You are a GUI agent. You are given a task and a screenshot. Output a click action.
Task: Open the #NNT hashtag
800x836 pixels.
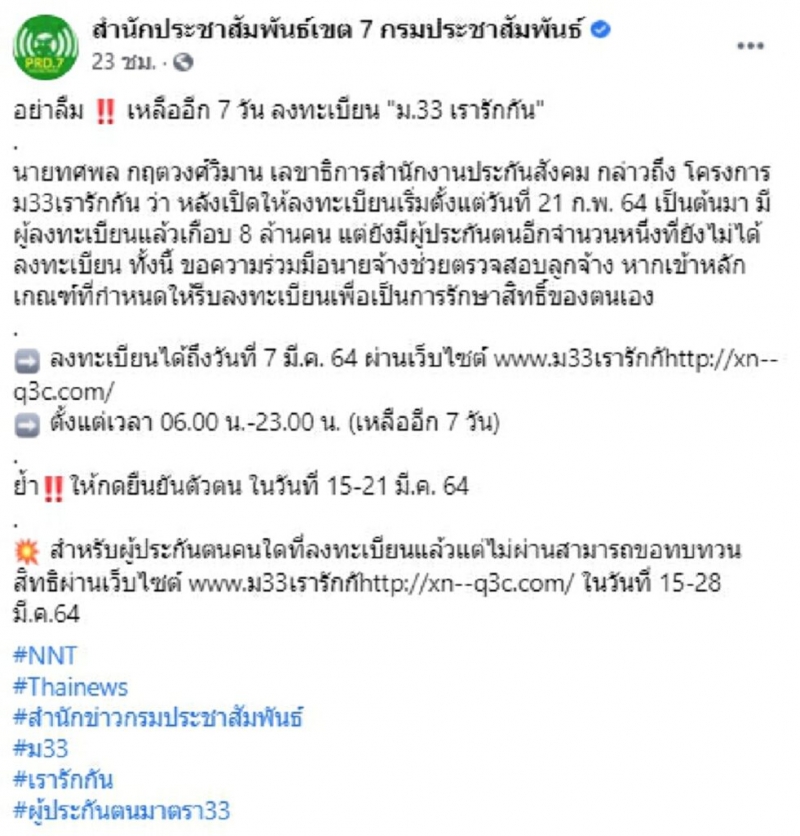tap(47, 656)
